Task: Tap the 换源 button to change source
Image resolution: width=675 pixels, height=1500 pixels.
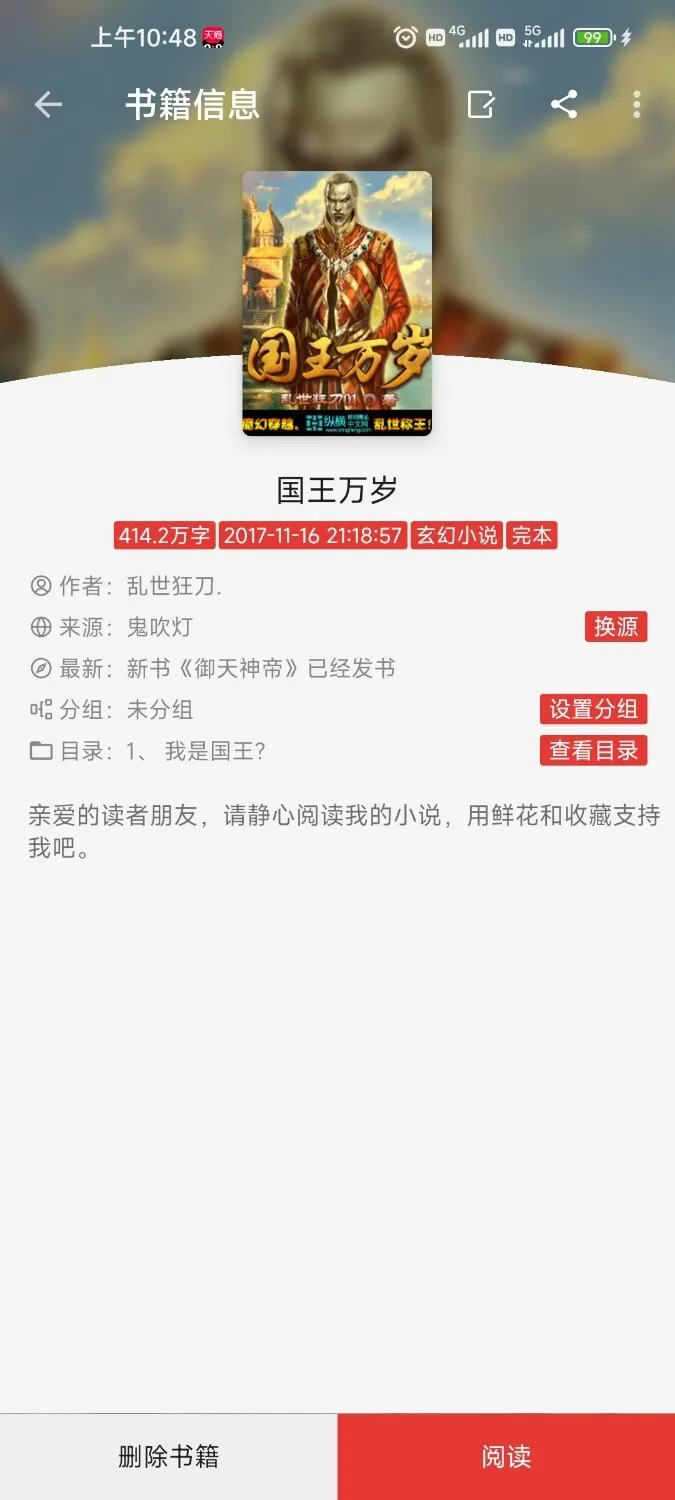Action: point(615,627)
